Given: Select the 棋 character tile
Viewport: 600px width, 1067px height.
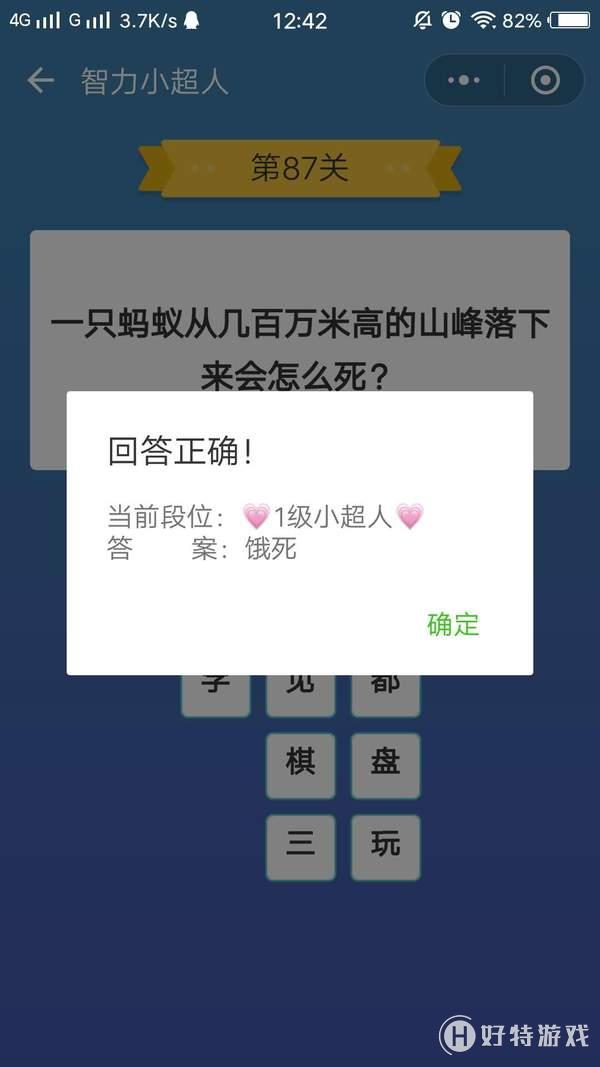Looking at the screenshot, I should pyautogui.click(x=300, y=765).
